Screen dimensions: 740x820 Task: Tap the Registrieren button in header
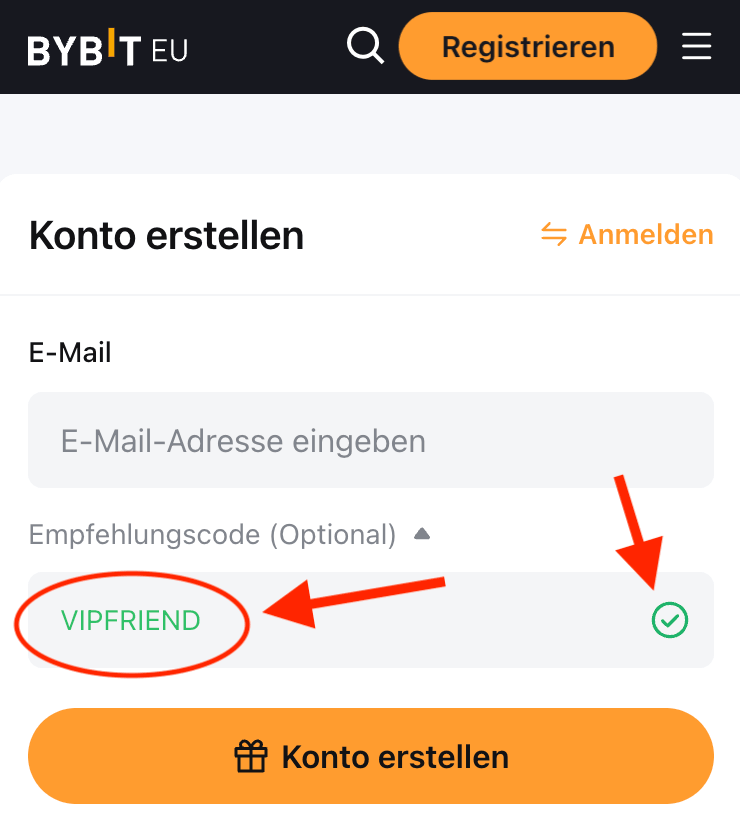click(x=527, y=46)
